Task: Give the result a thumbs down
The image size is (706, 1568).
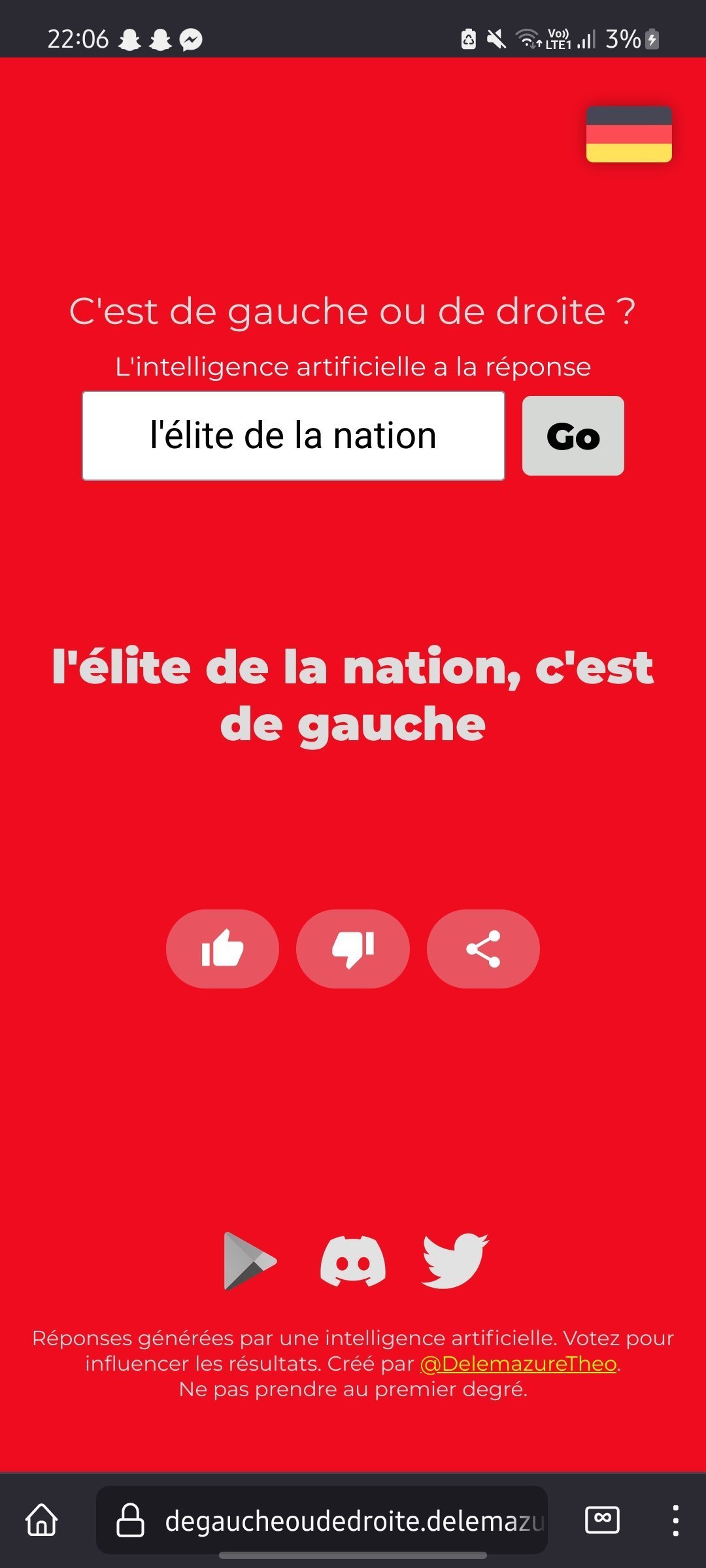Action: coord(353,949)
